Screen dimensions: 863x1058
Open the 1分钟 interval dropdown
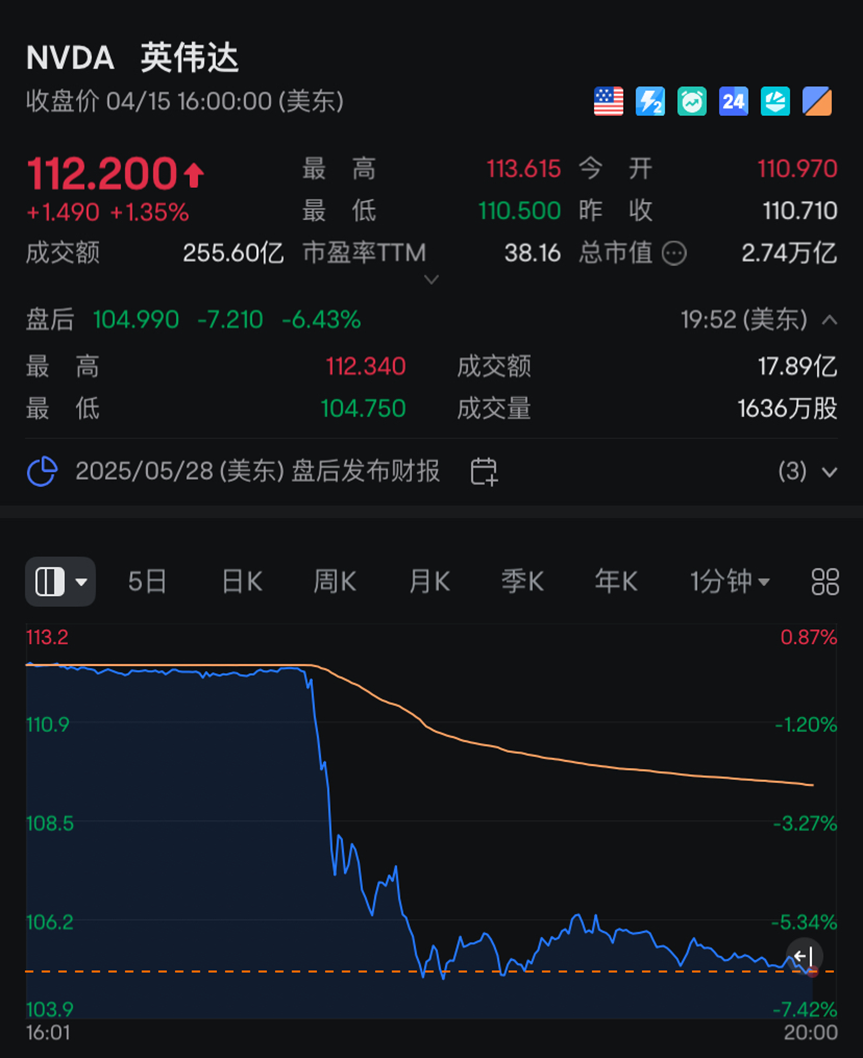(x=730, y=581)
